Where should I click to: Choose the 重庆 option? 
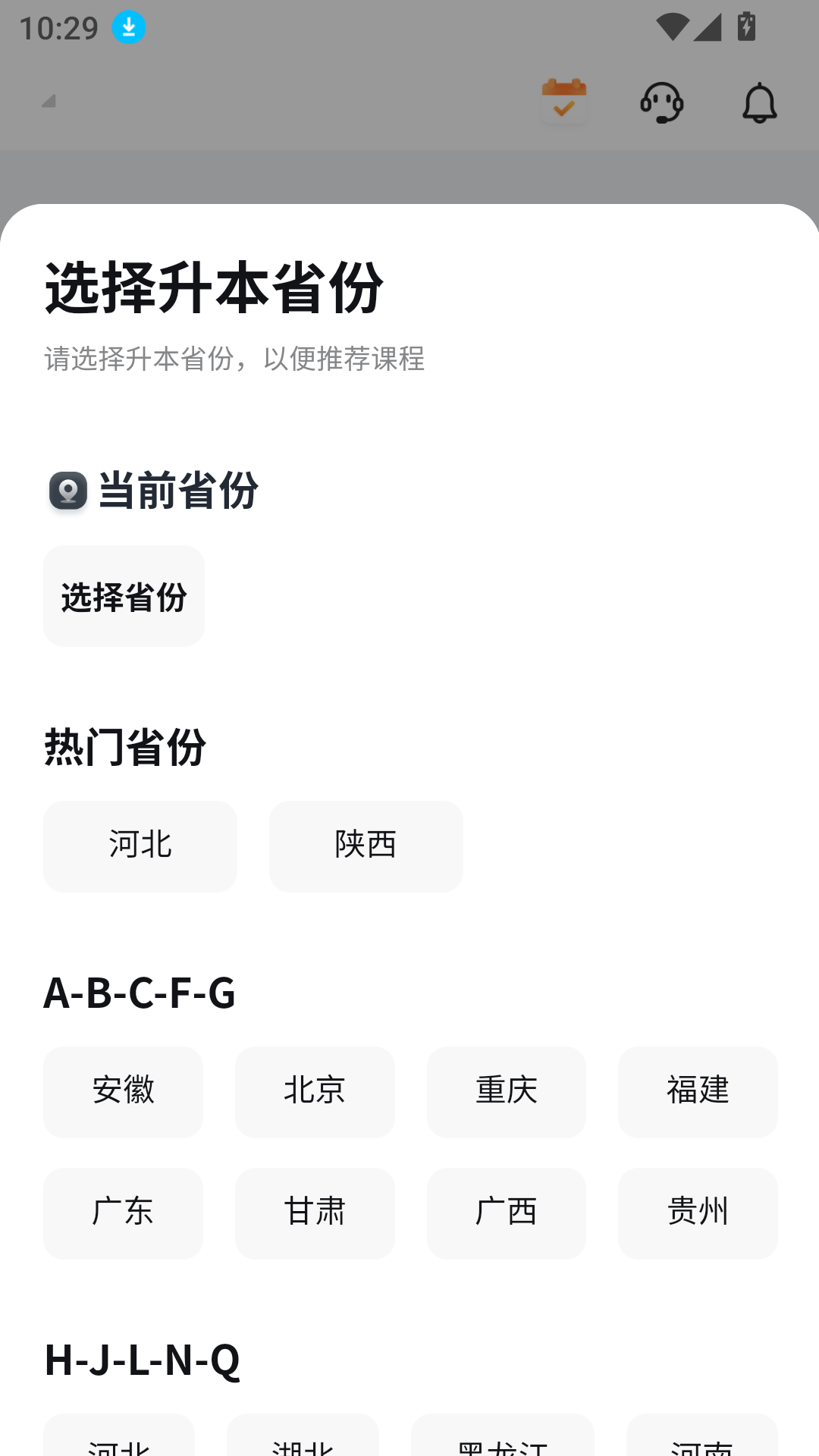click(x=506, y=1092)
